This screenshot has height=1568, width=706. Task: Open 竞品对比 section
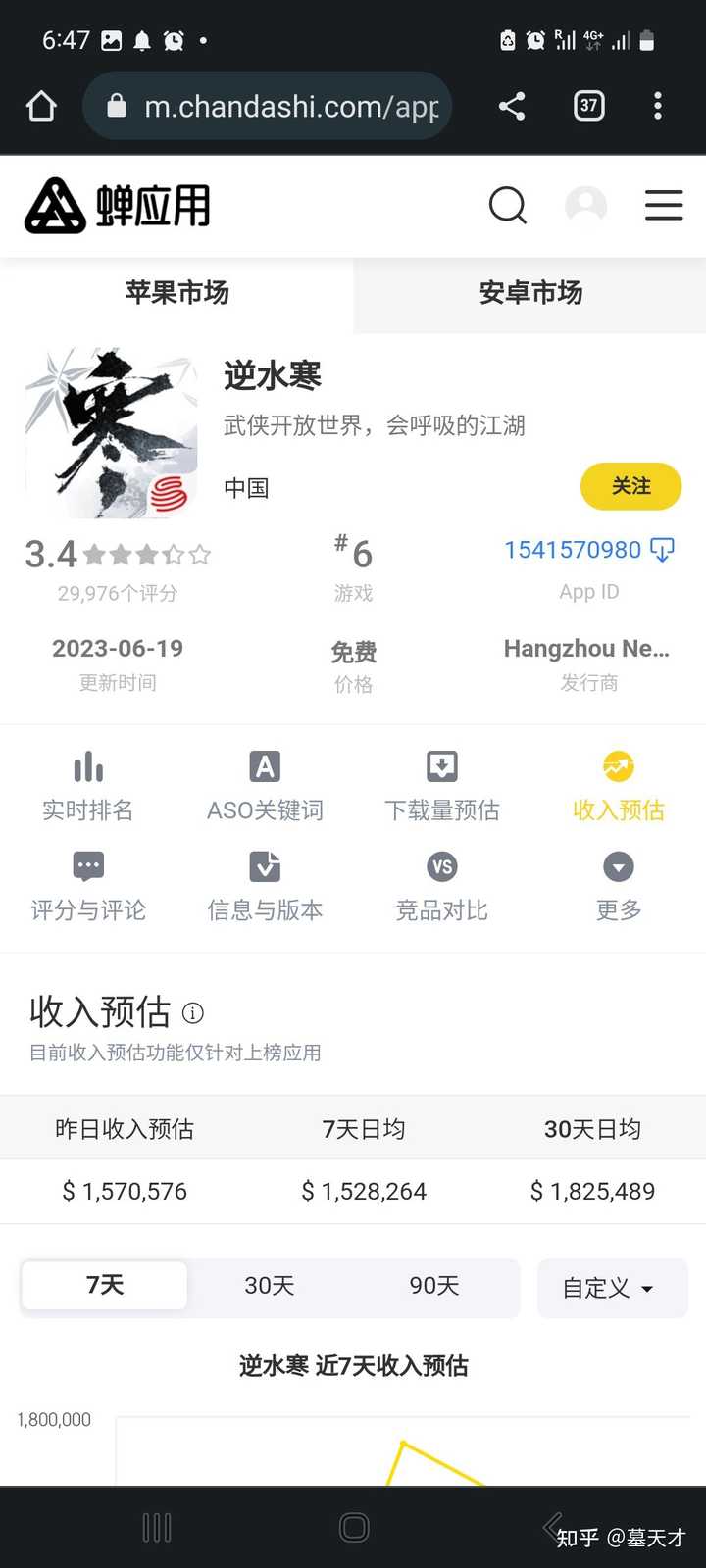[441, 887]
